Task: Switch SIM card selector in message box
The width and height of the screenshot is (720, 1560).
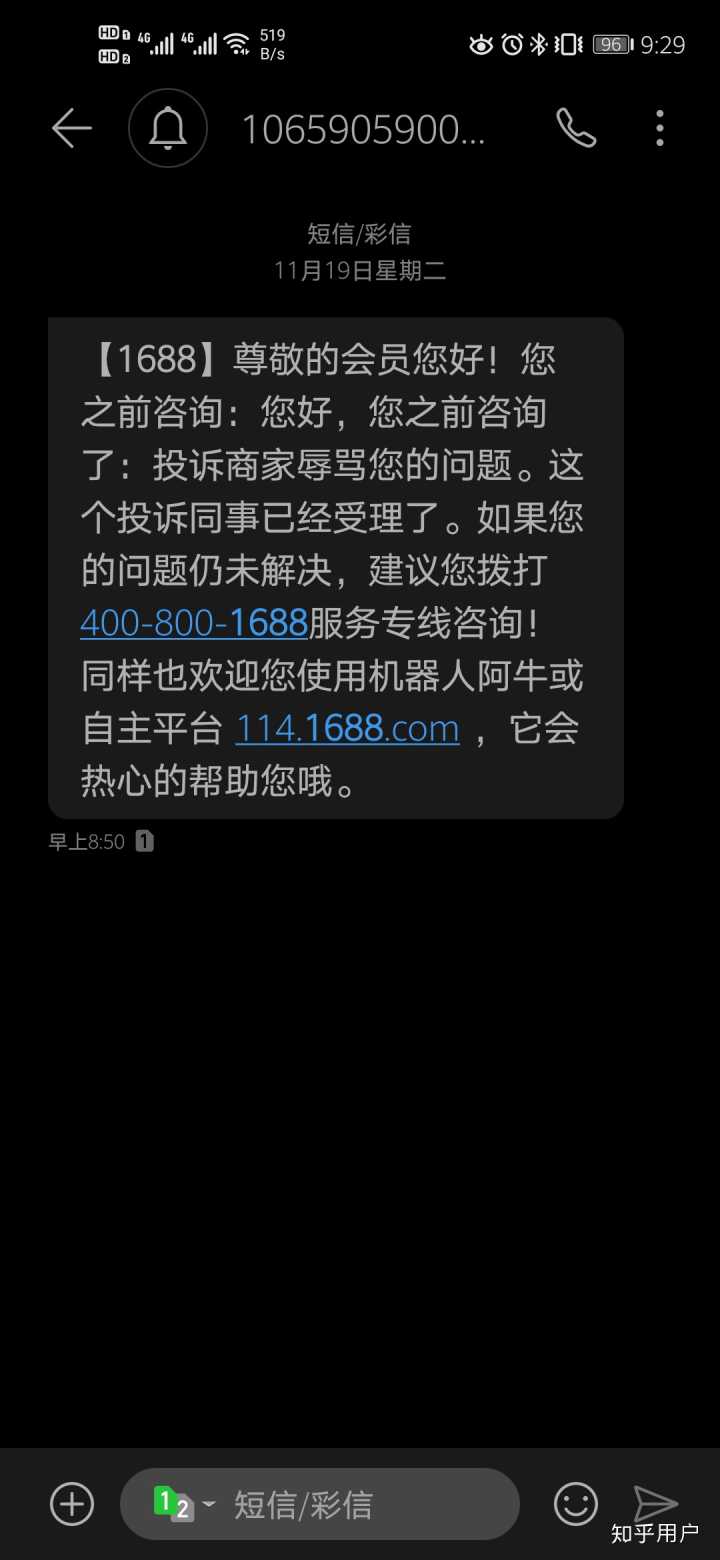Action: pyautogui.click(x=183, y=1504)
